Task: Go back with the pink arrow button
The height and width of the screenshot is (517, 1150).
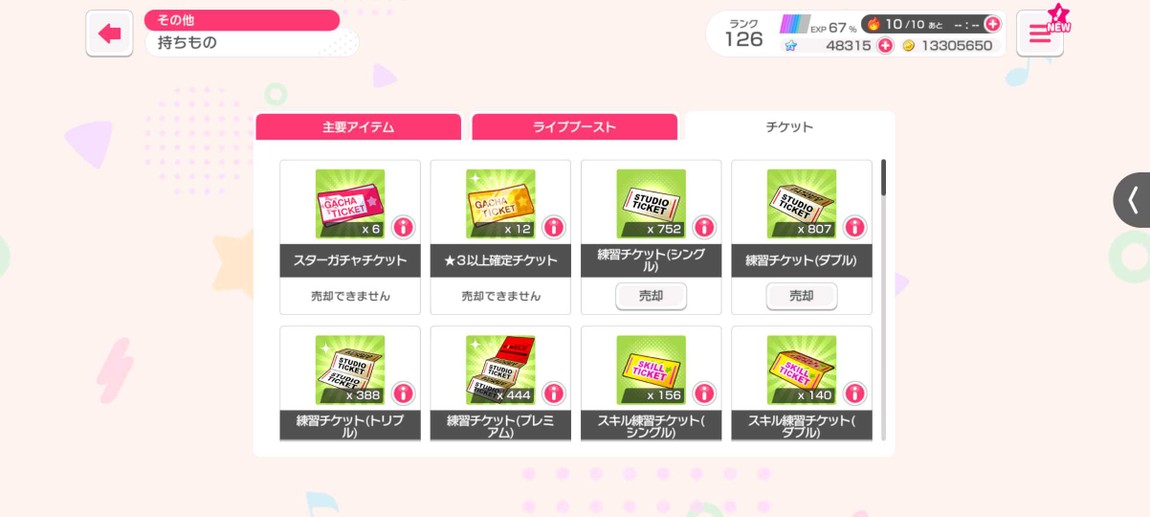Action: coord(109,34)
